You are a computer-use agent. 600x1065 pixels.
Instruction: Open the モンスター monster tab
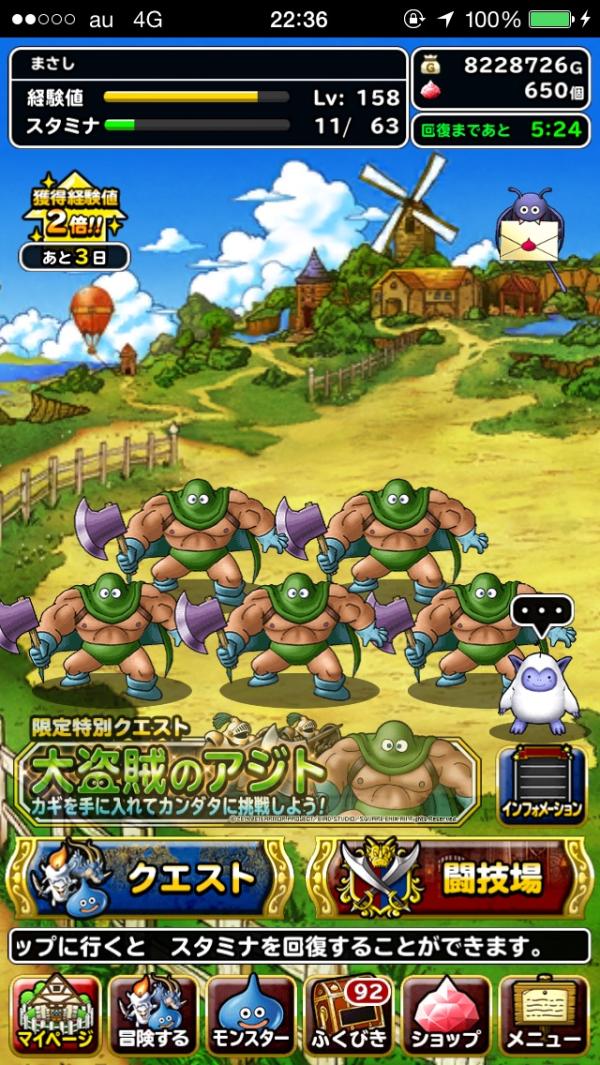click(x=251, y=1014)
